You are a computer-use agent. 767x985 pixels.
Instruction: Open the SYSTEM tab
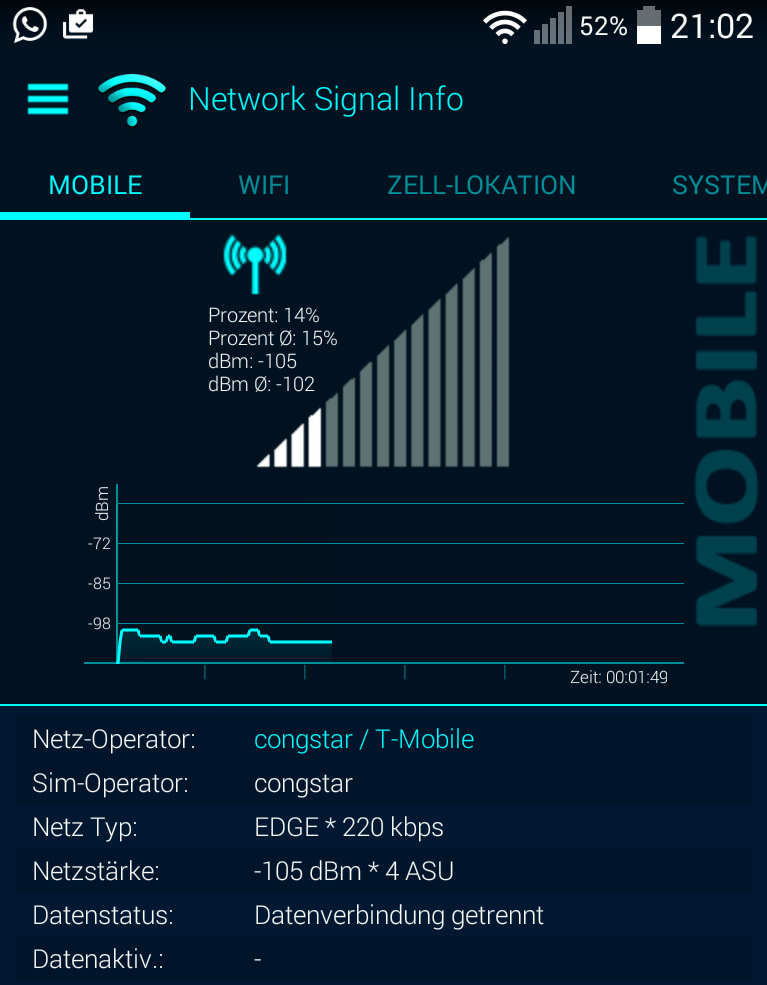pos(718,185)
